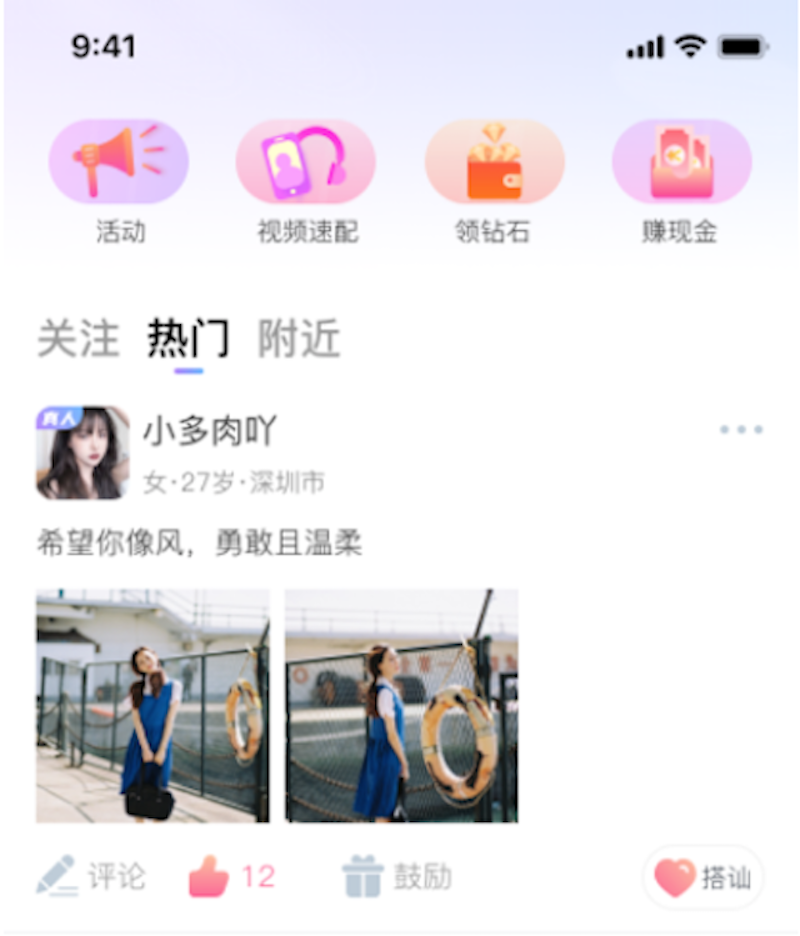The width and height of the screenshot is (800, 936).
Task: Send a gift via 鼓励
Action: pyautogui.click(x=397, y=877)
